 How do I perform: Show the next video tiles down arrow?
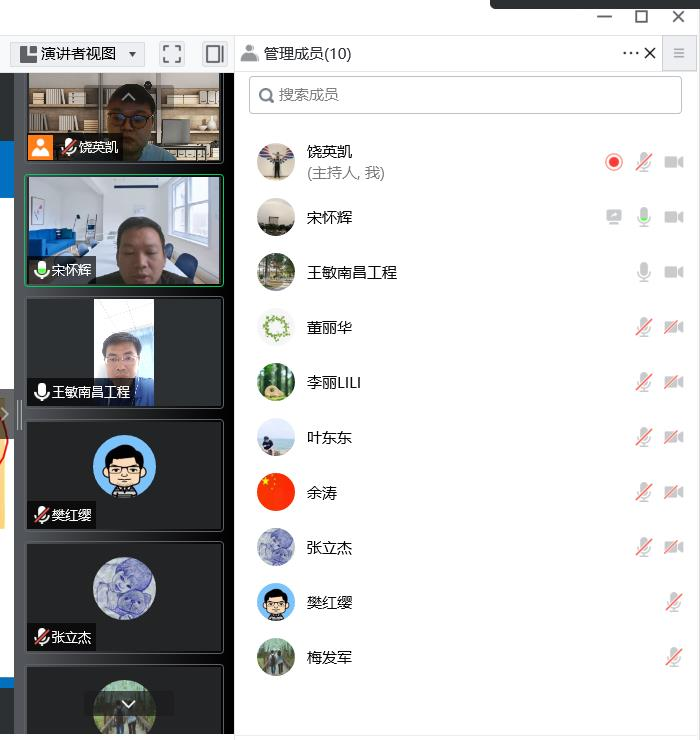pos(128,704)
